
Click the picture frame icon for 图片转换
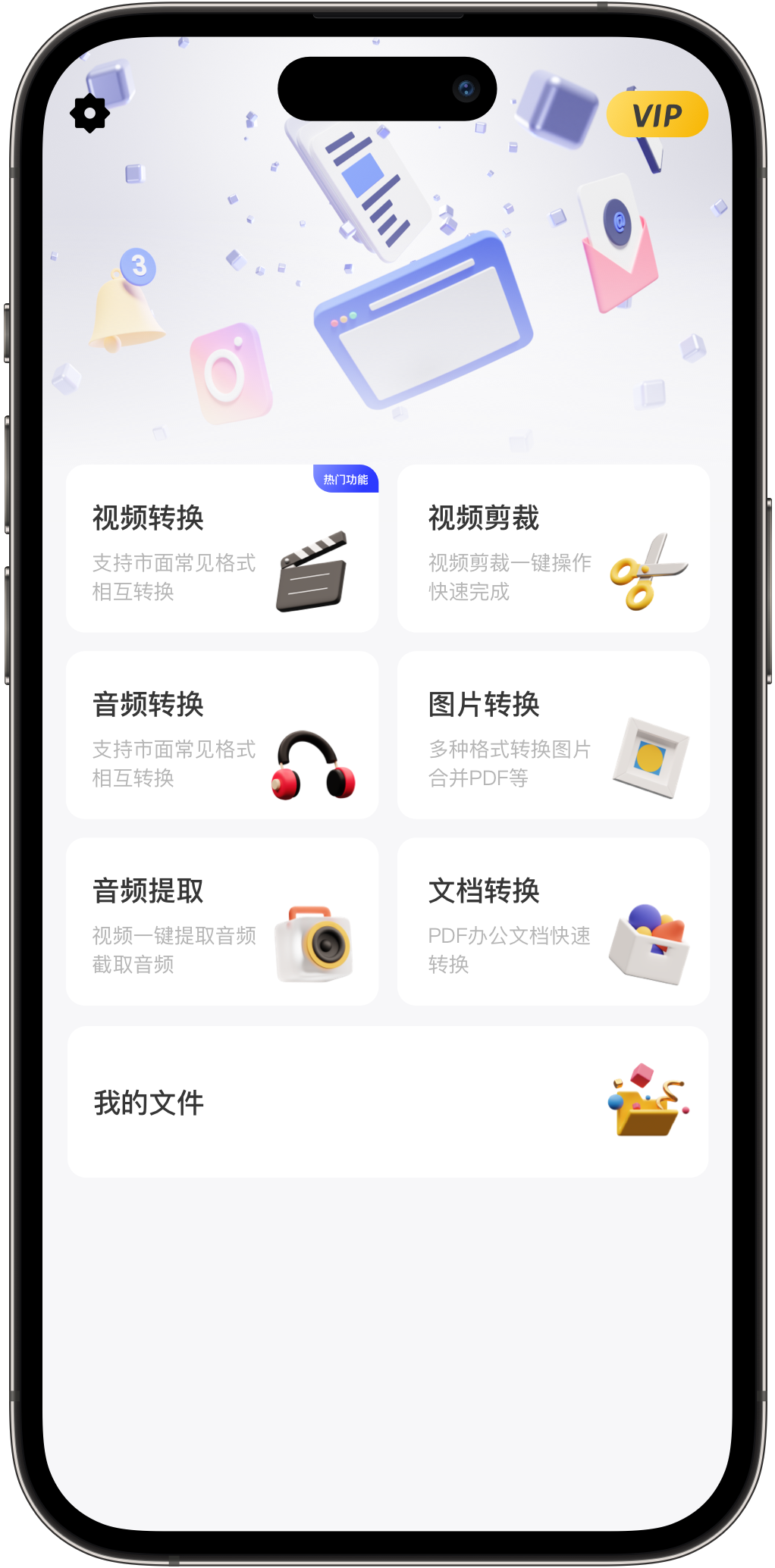click(x=651, y=759)
